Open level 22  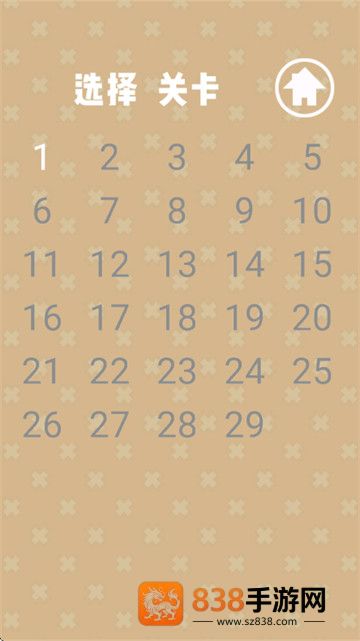[x=110, y=371]
